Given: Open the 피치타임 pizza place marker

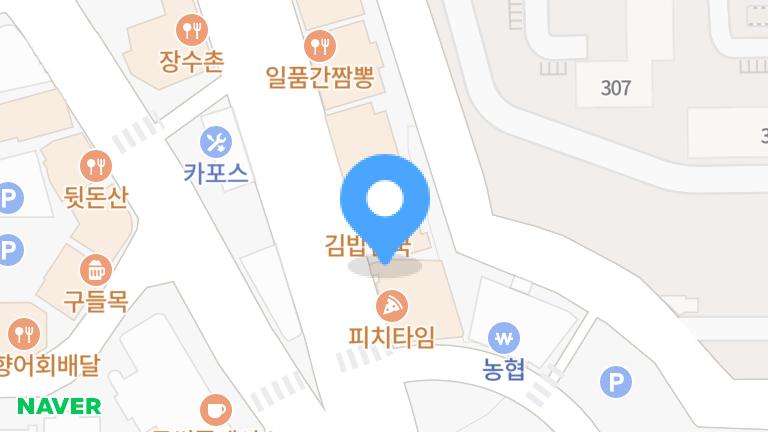Looking at the screenshot, I should [391, 304].
